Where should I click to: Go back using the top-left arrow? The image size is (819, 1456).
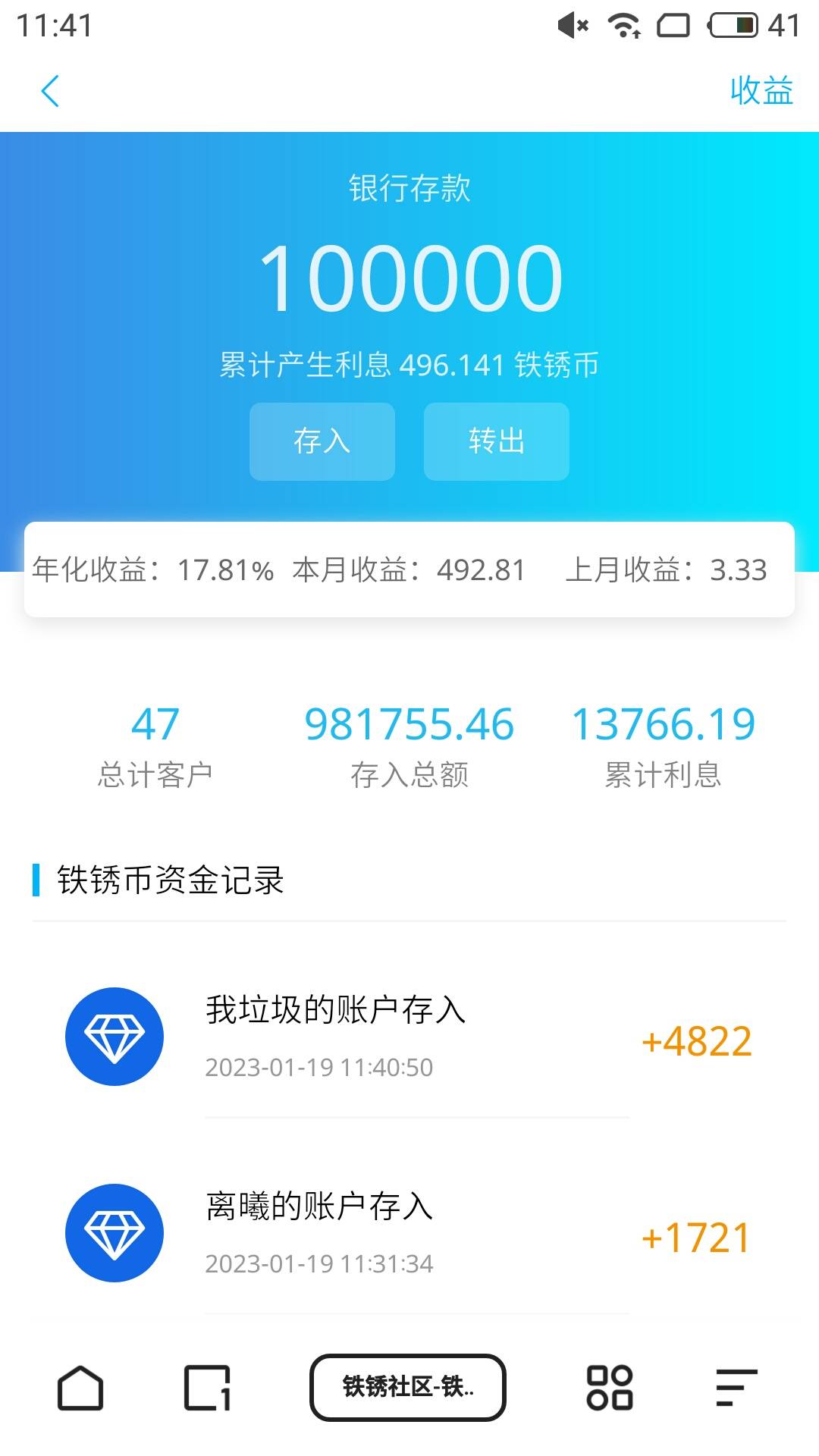point(50,92)
